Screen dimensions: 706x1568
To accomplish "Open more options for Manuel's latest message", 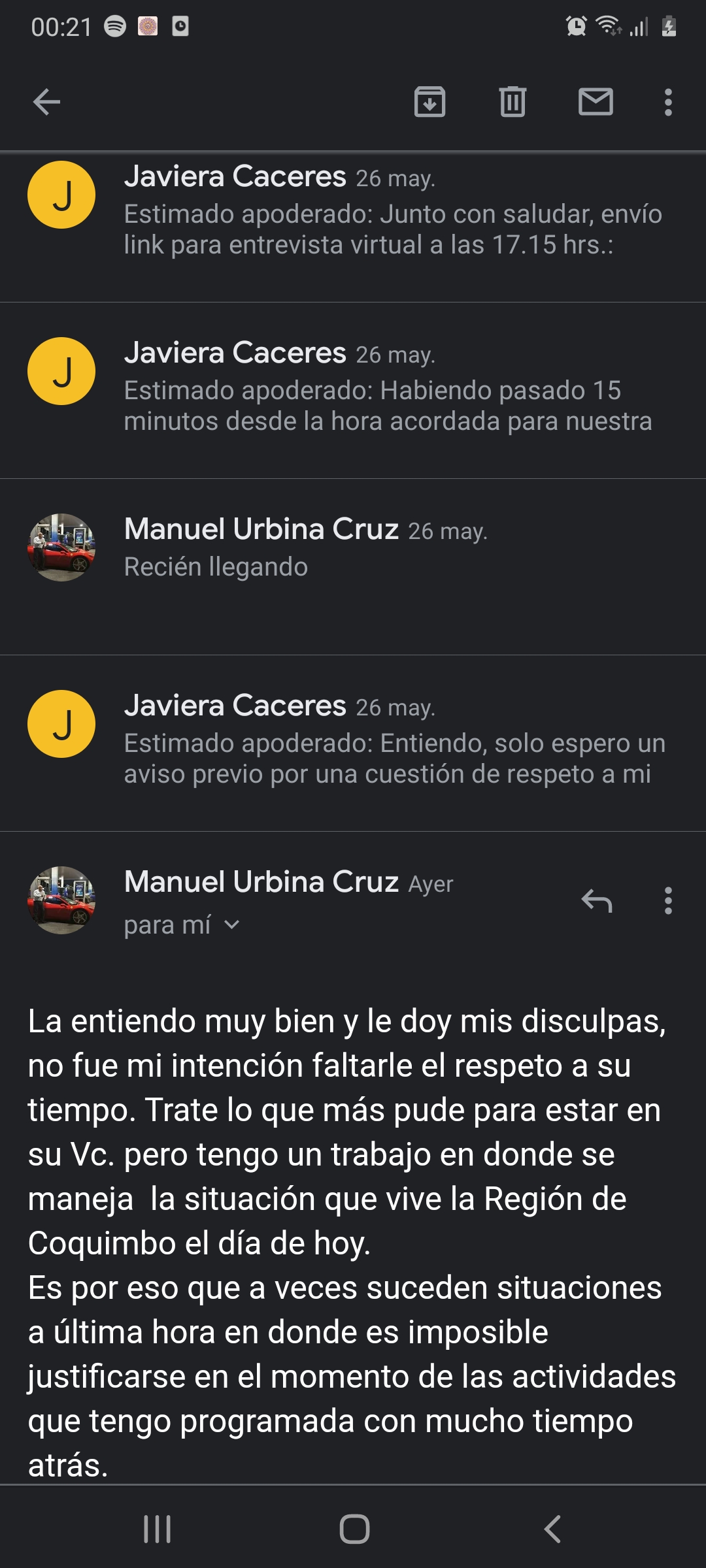I will tap(667, 901).
